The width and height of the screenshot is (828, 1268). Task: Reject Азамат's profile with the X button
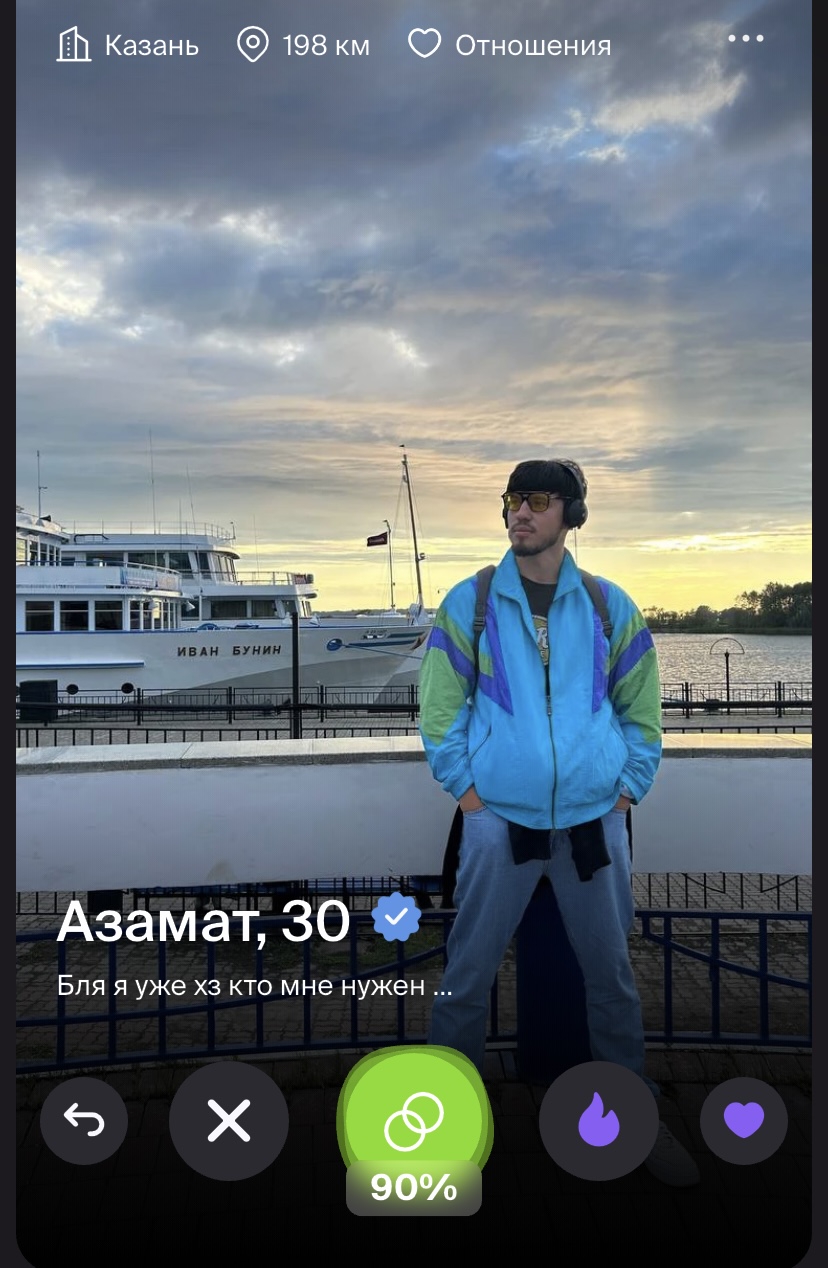point(229,1120)
